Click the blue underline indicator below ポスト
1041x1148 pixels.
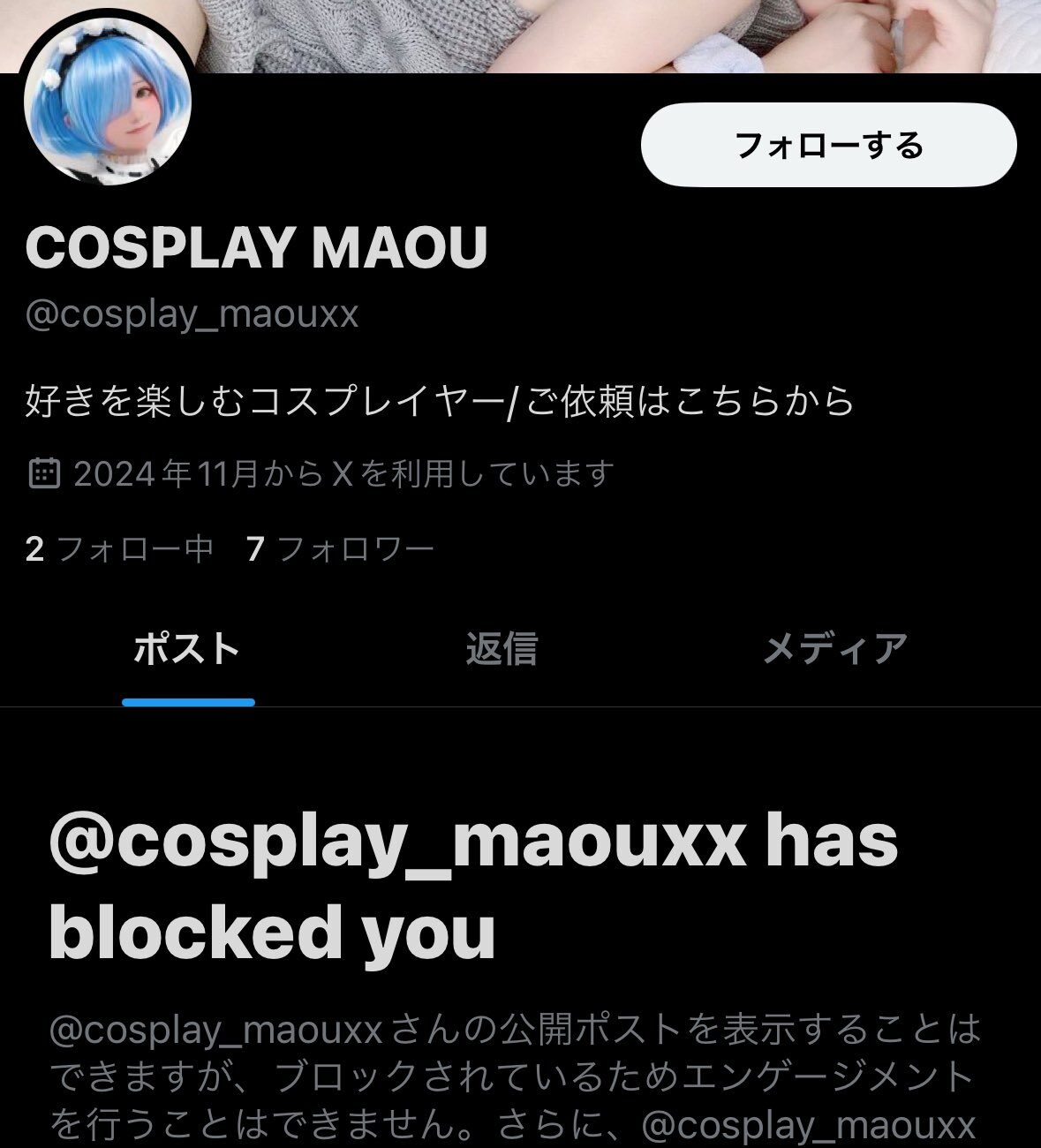(188, 703)
